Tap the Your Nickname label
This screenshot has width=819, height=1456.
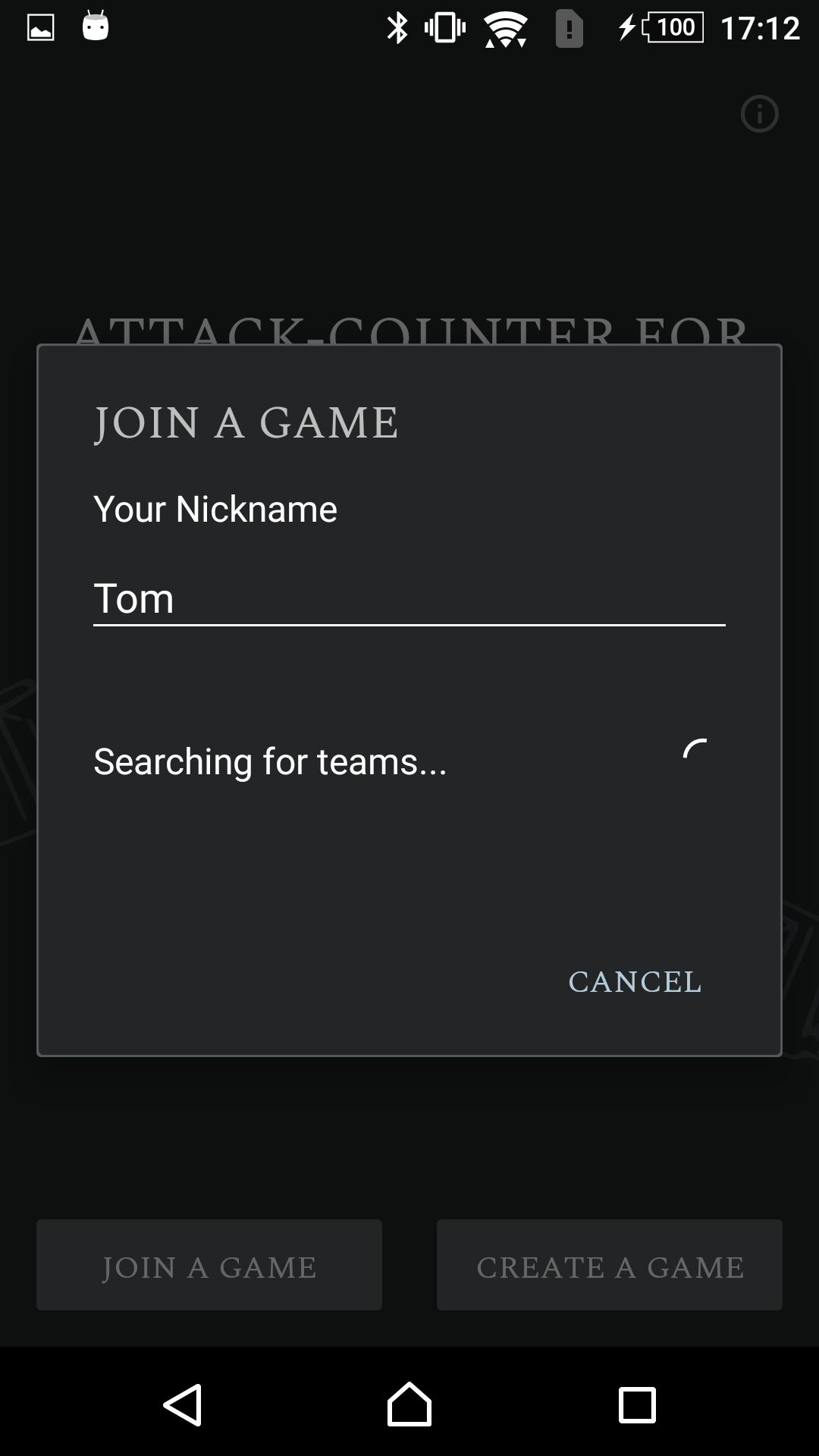pos(215,508)
